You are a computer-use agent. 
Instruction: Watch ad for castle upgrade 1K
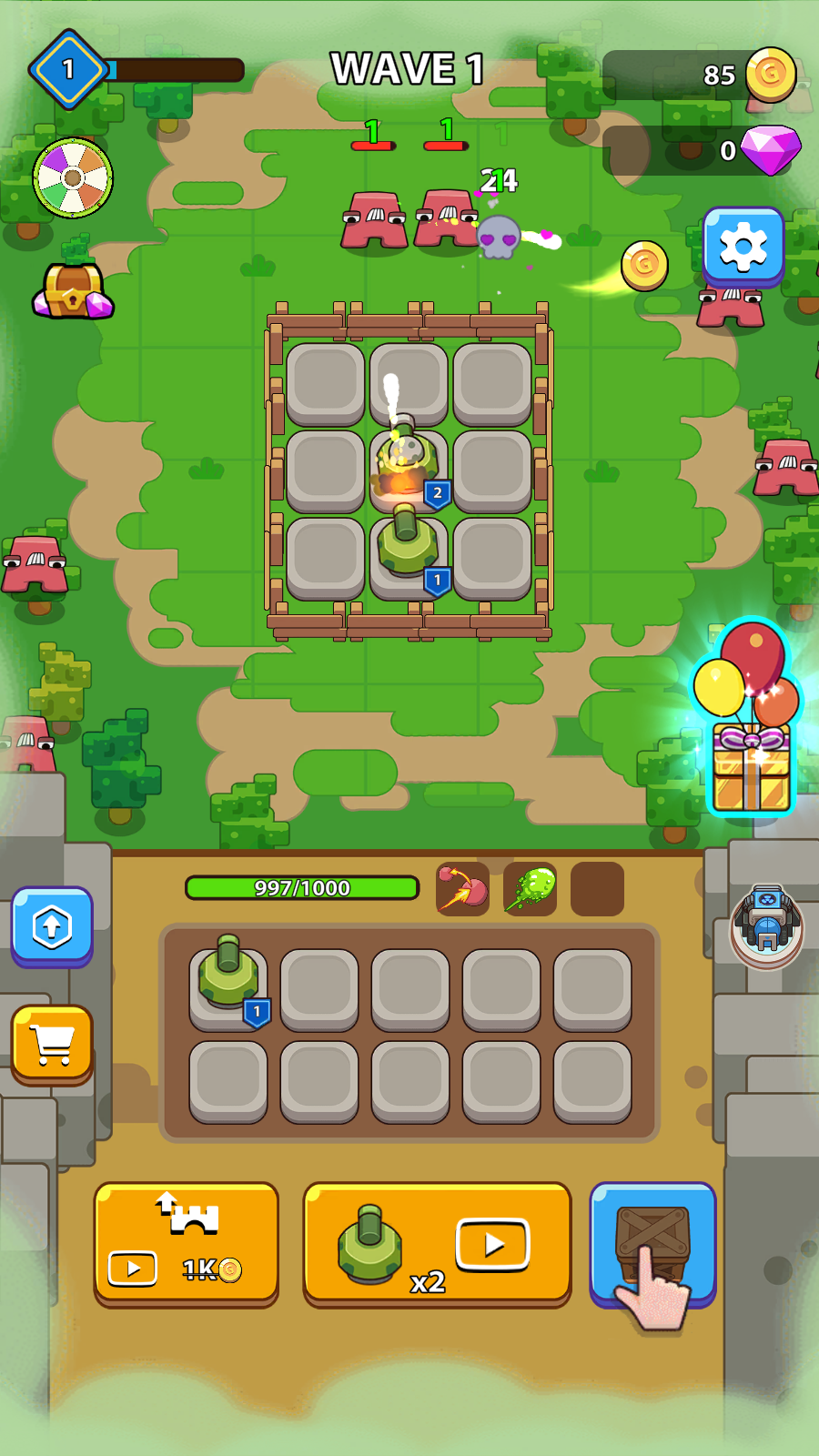pyautogui.click(x=186, y=1242)
